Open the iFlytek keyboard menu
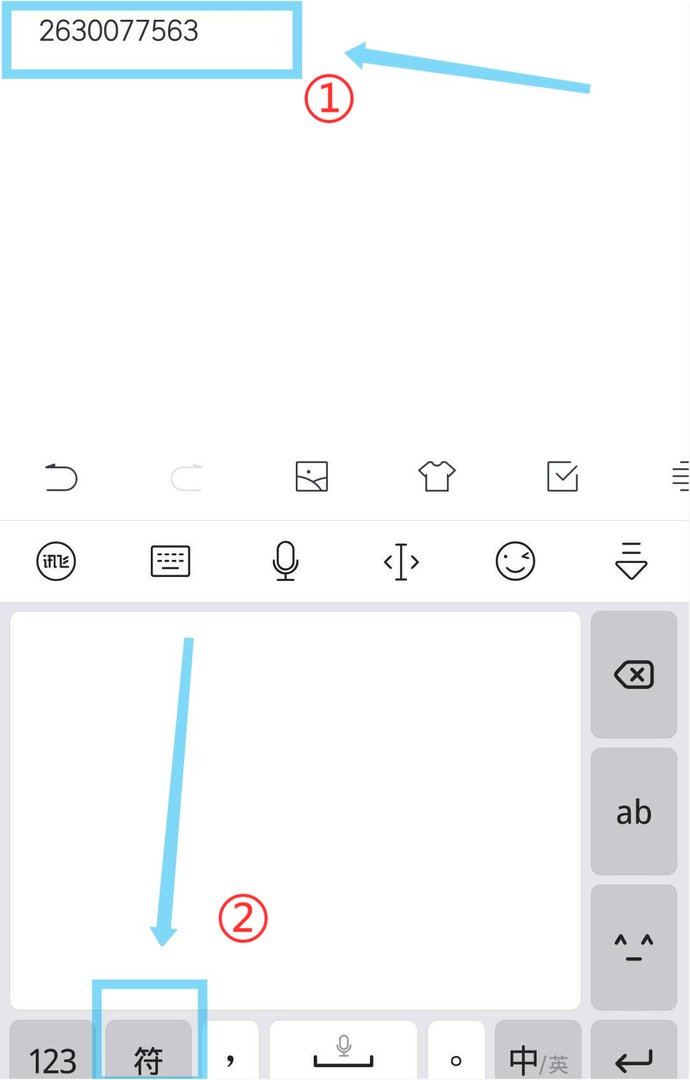The height and width of the screenshot is (1080, 690). tap(55, 562)
